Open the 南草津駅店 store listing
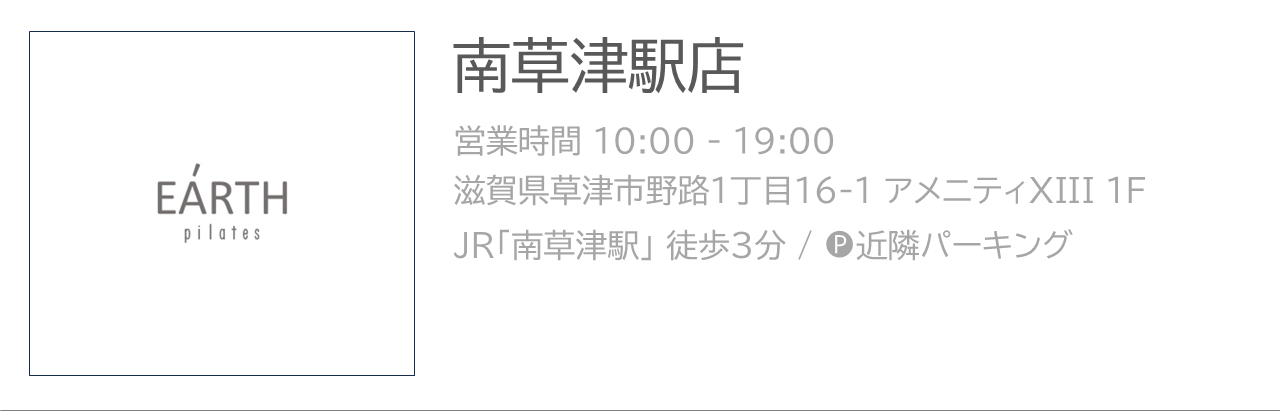 [x=597, y=68]
